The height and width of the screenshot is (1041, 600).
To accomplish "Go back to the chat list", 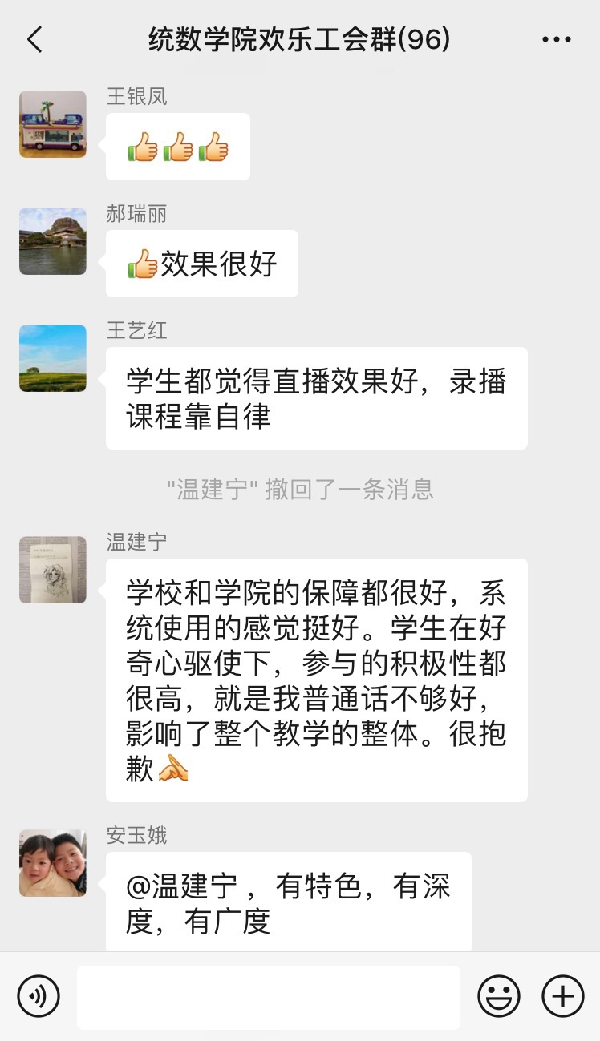I will click(35, 40).
